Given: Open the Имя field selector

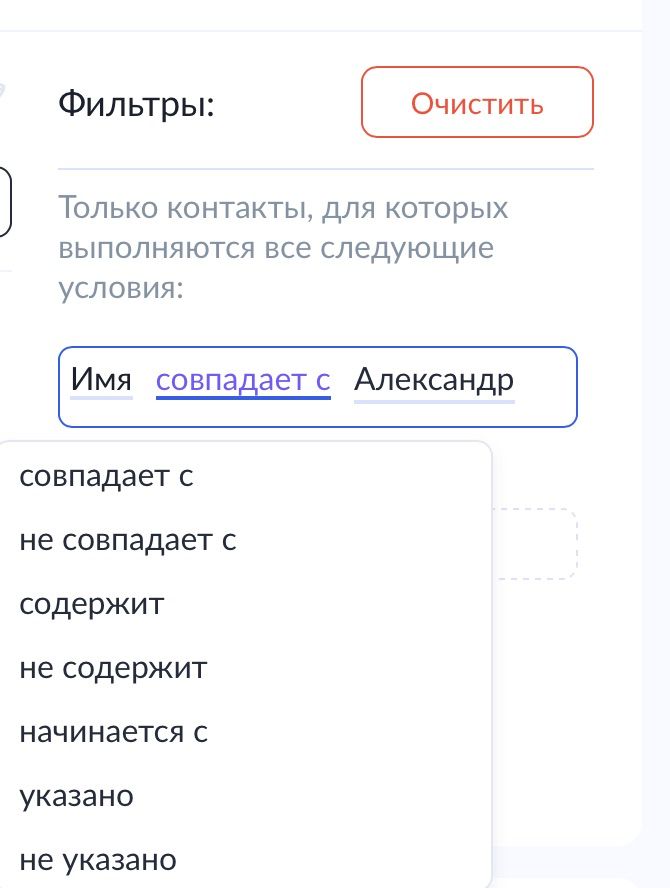Looking at the screenshot, I should (x=101, y=381).
